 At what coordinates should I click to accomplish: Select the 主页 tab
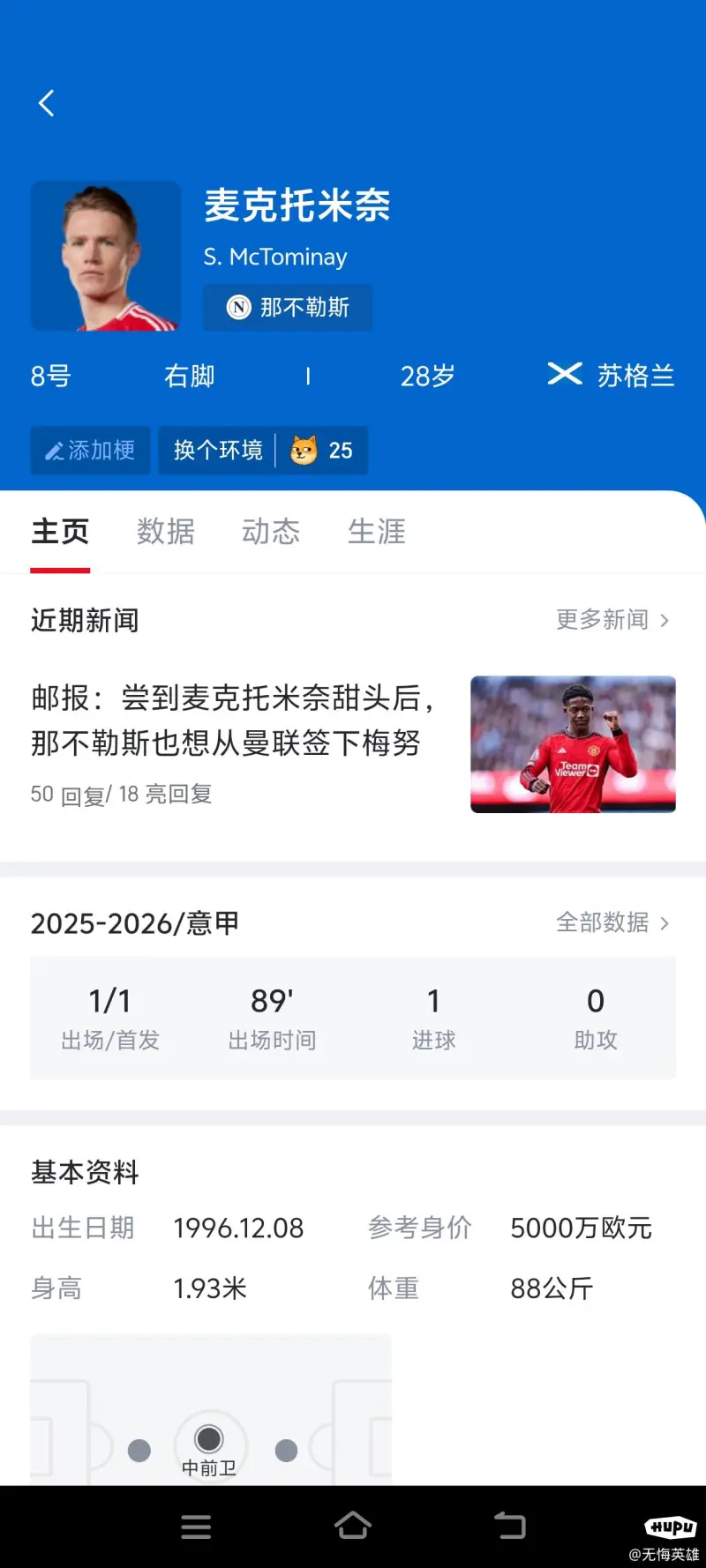click(x=60, y=532)
